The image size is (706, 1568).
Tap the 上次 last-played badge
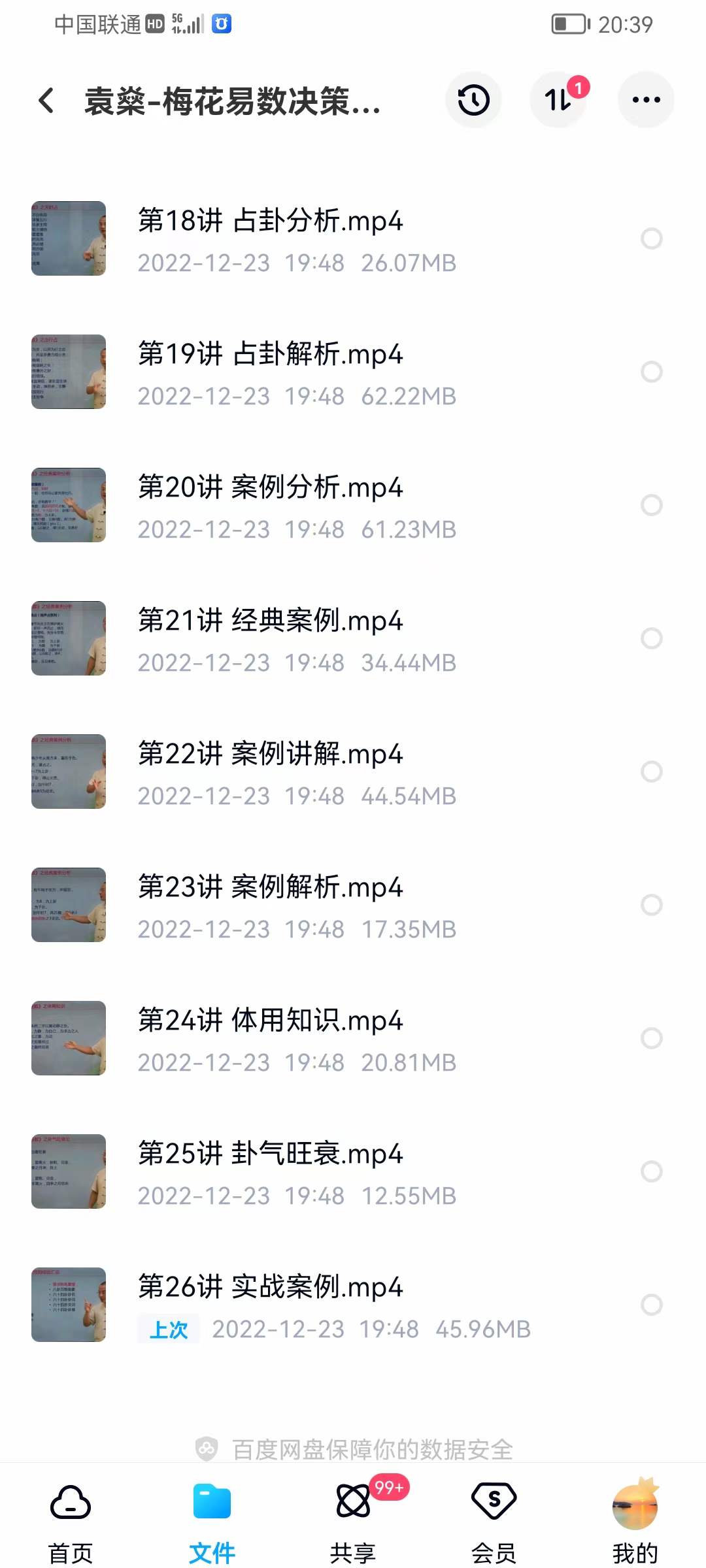tap(168, 1329)
